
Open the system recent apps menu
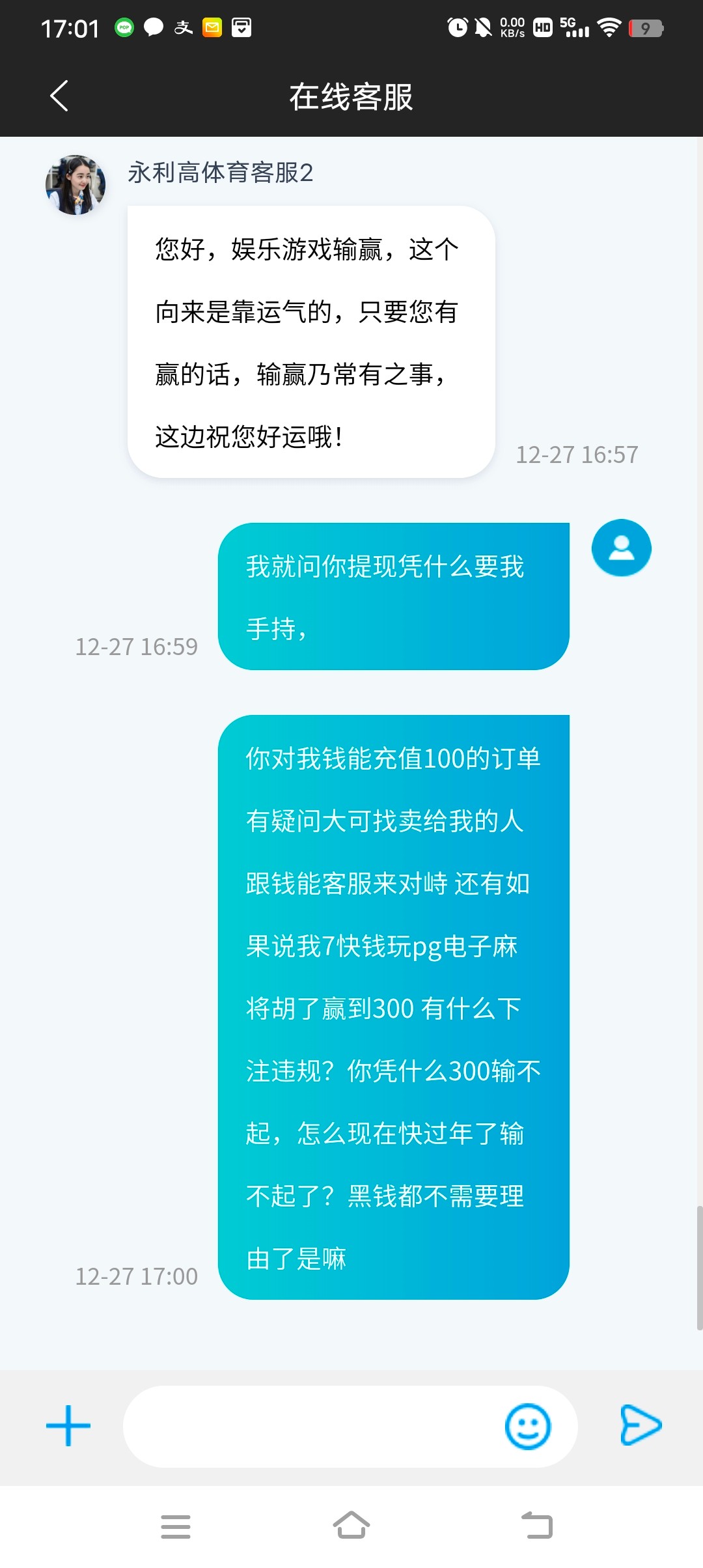176,1526
